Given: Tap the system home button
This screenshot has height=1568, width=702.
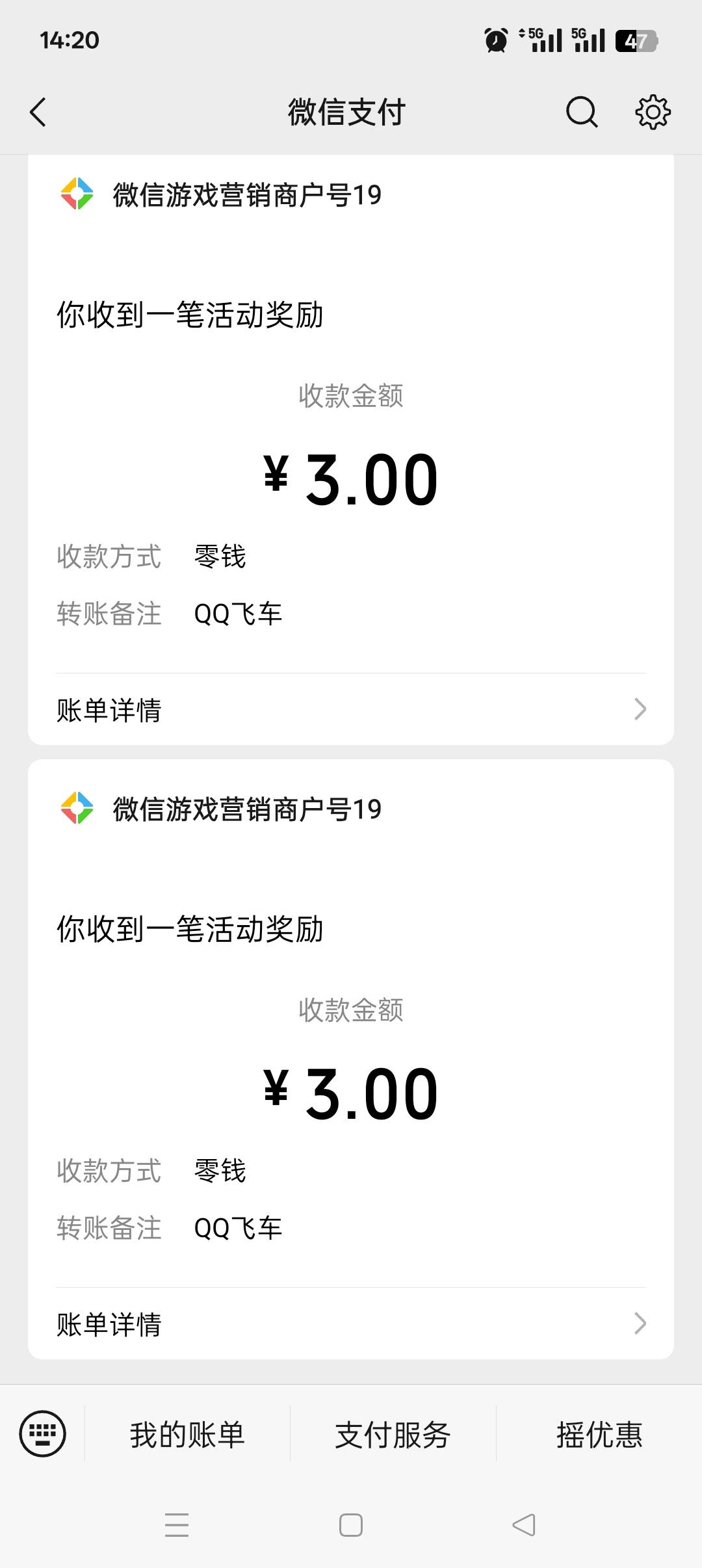Looking at the screenshot, I should (x=351, y=1525).
